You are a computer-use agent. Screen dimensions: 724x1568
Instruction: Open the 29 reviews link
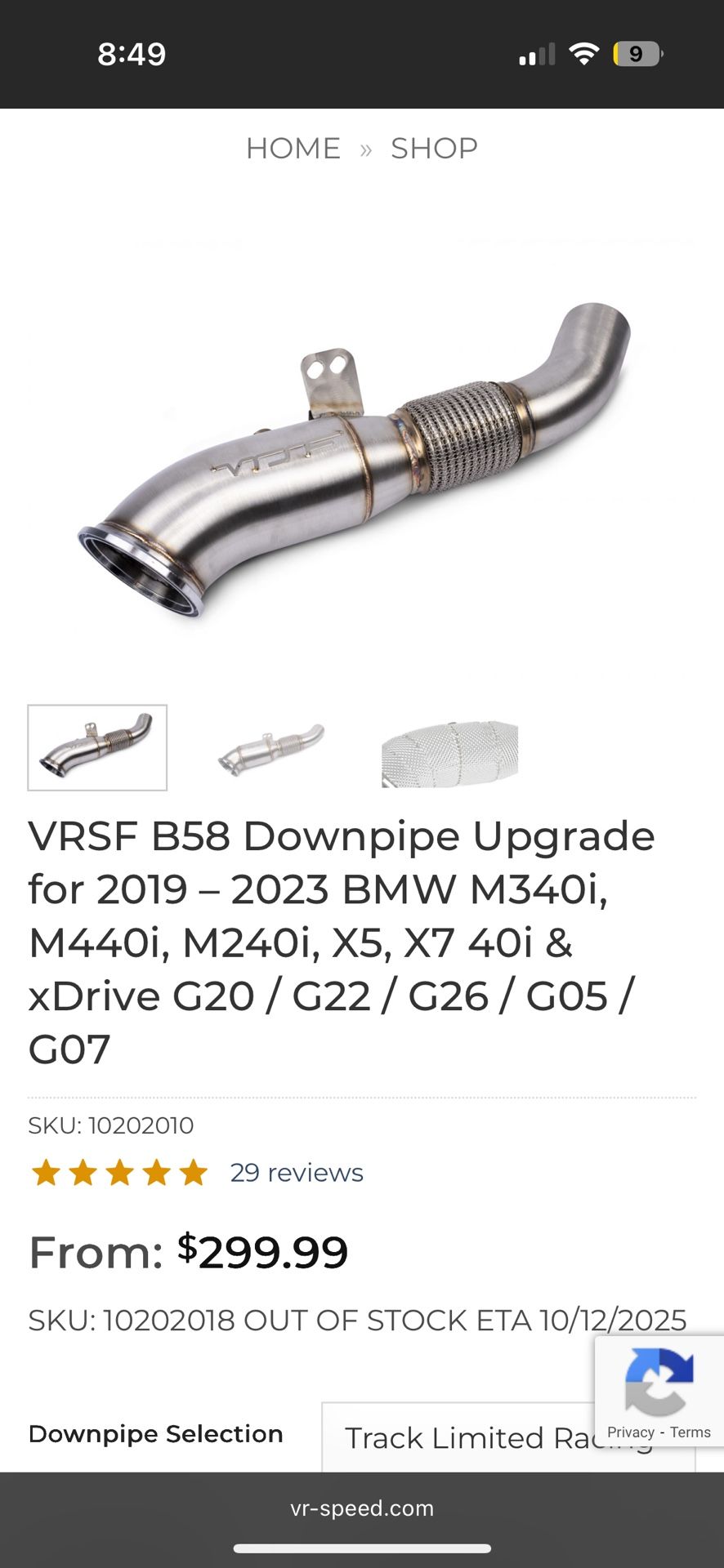pos(296,1173)
